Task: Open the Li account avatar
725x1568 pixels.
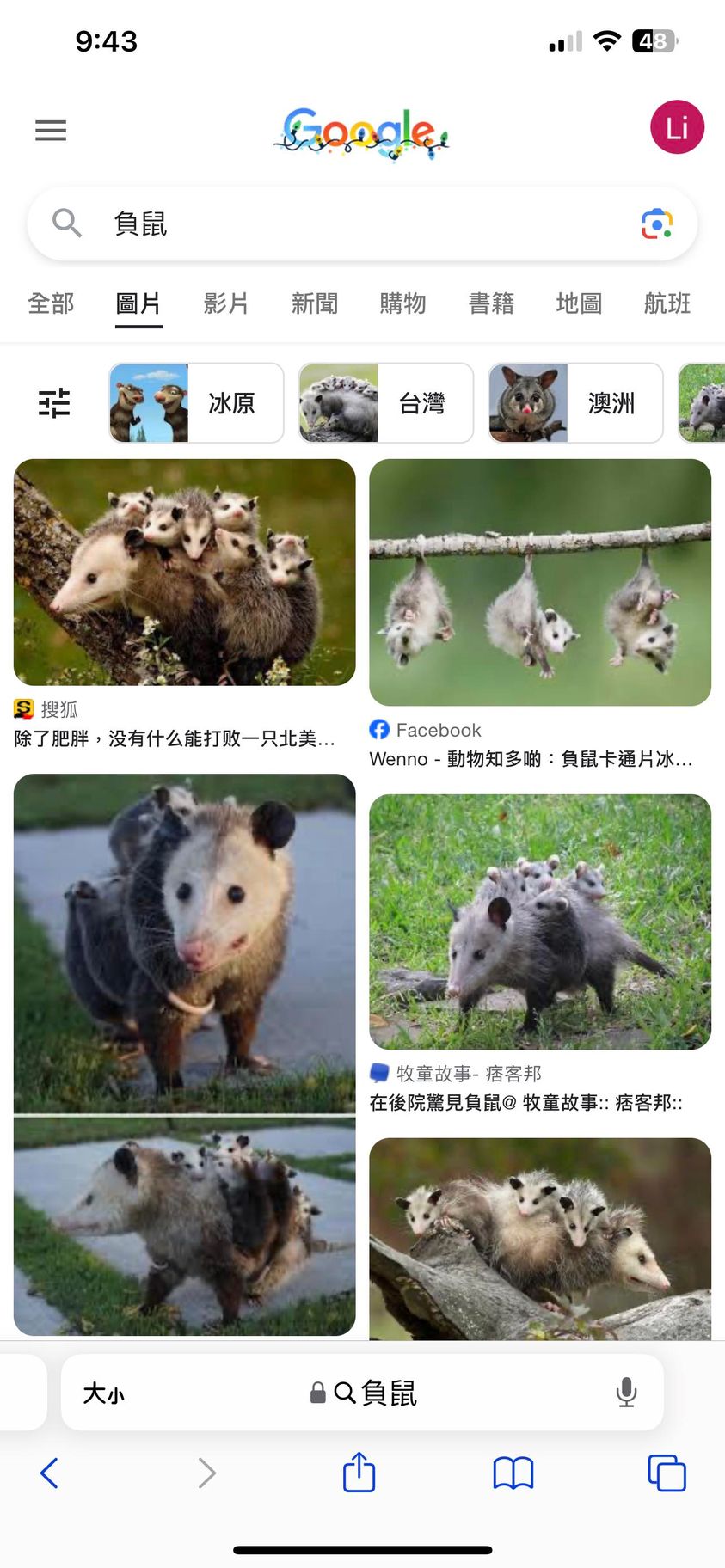Action: [x=677, y=127]
